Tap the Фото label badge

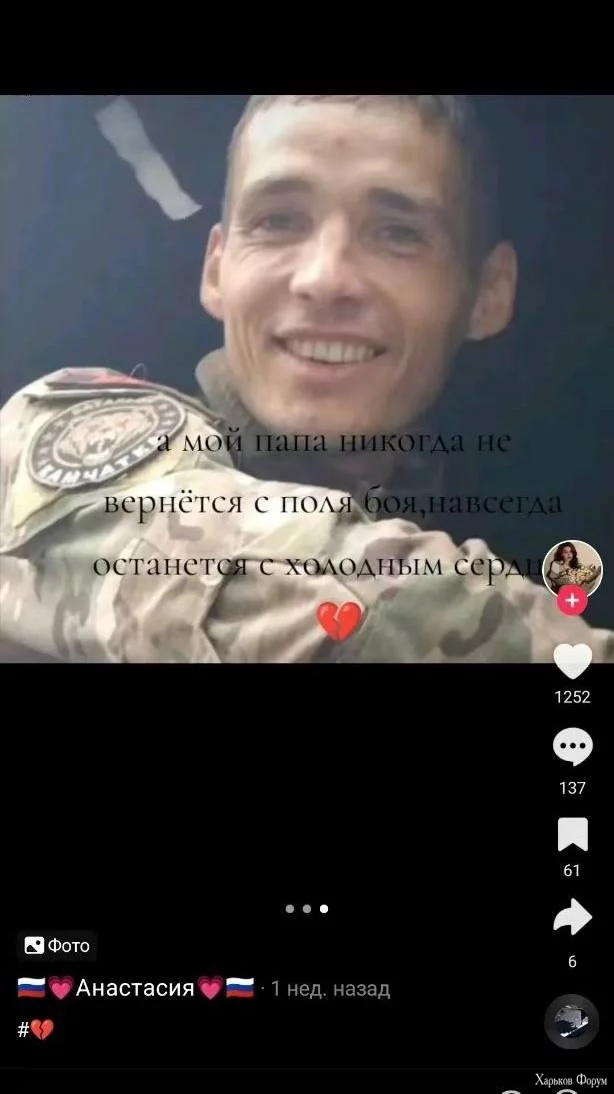pyautogui.click(x=58, y=945)
